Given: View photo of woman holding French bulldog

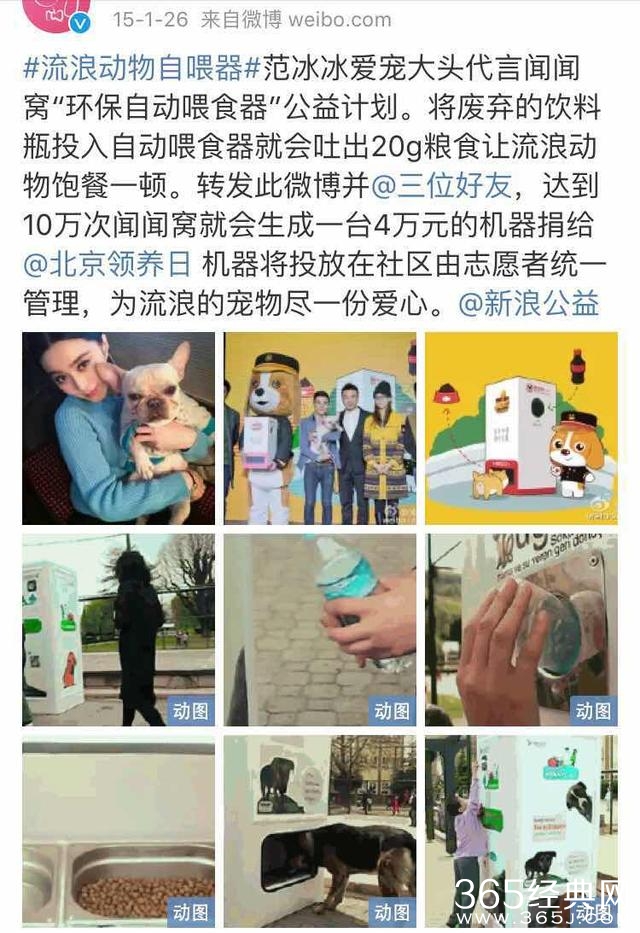Looking at the screenshot, I should 119,428.
